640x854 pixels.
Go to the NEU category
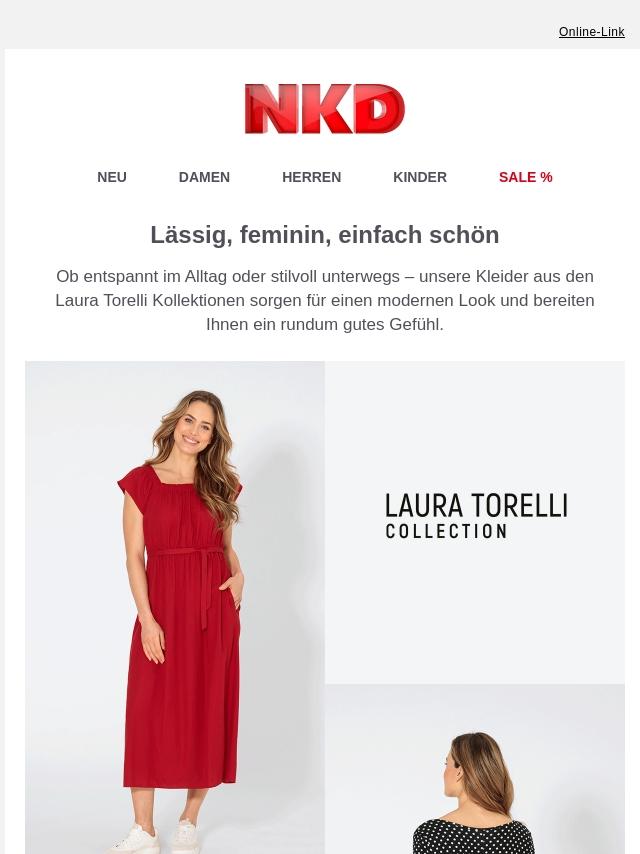112,177
